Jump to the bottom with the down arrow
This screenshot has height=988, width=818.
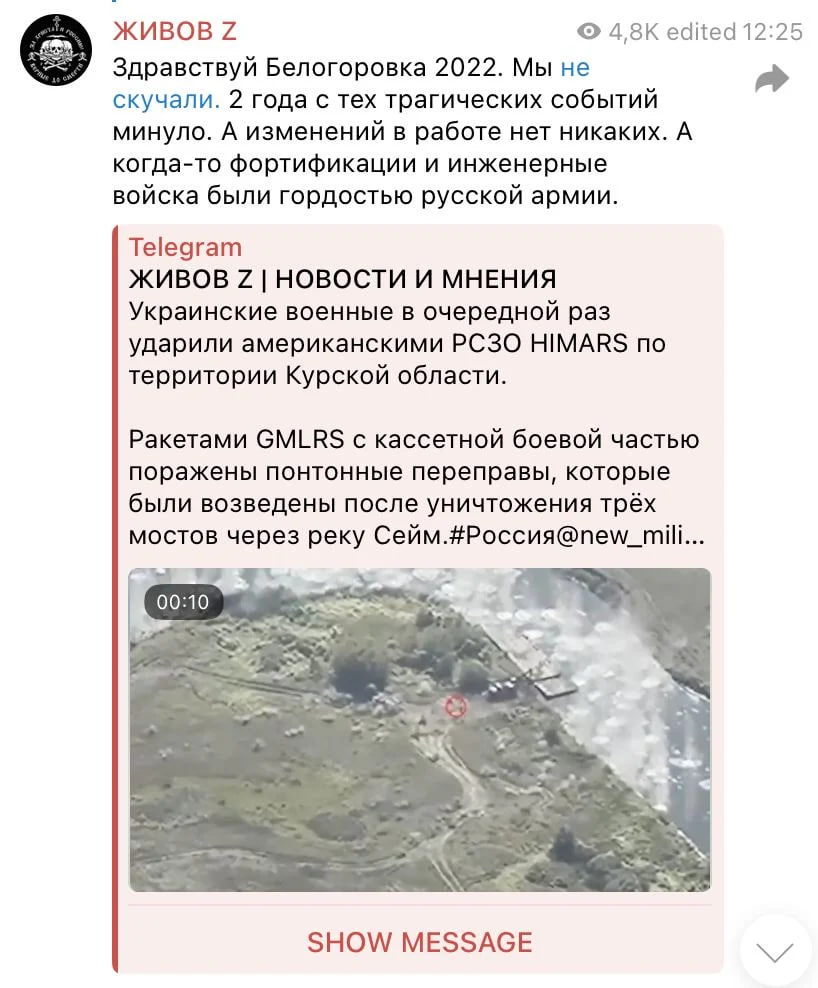point(775,951)
